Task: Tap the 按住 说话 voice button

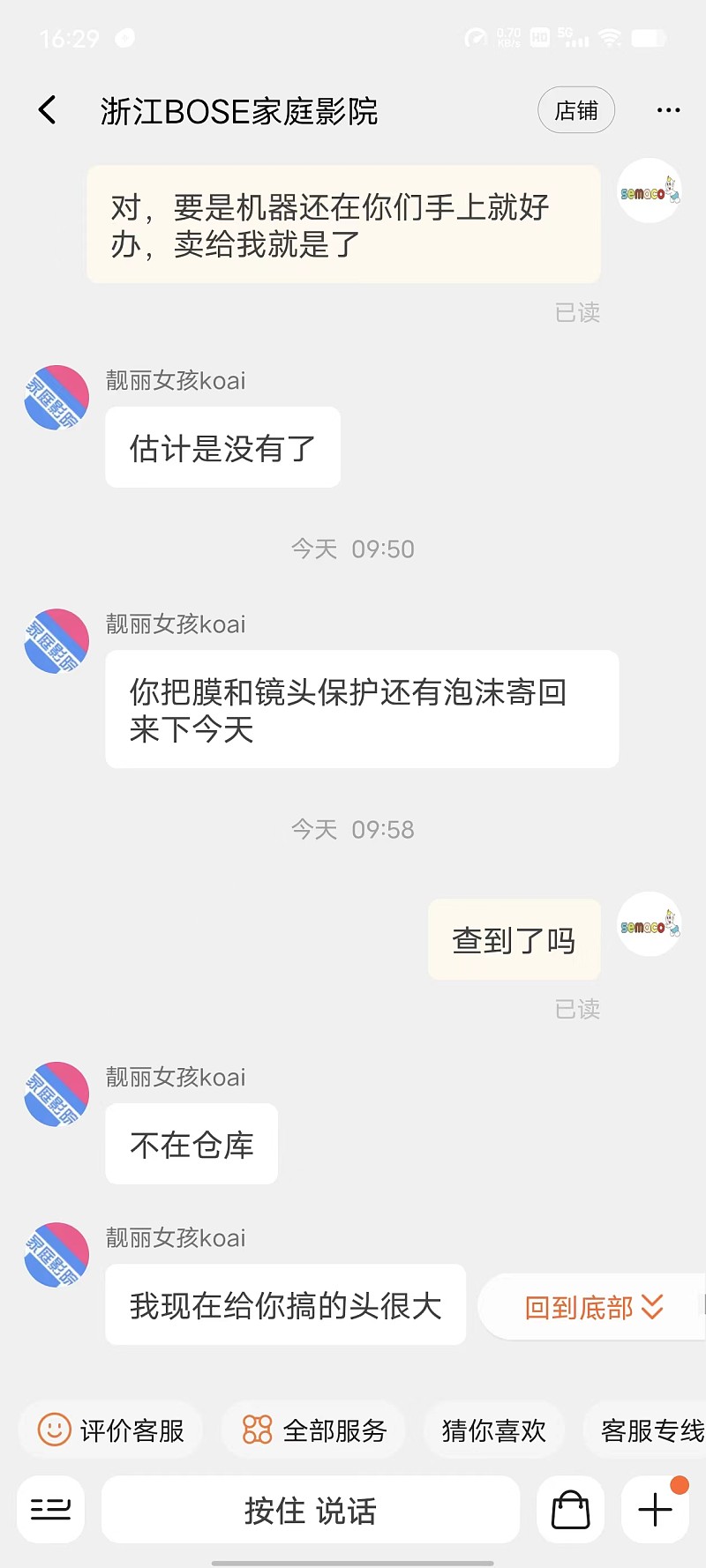Action: pos(311,1509)
